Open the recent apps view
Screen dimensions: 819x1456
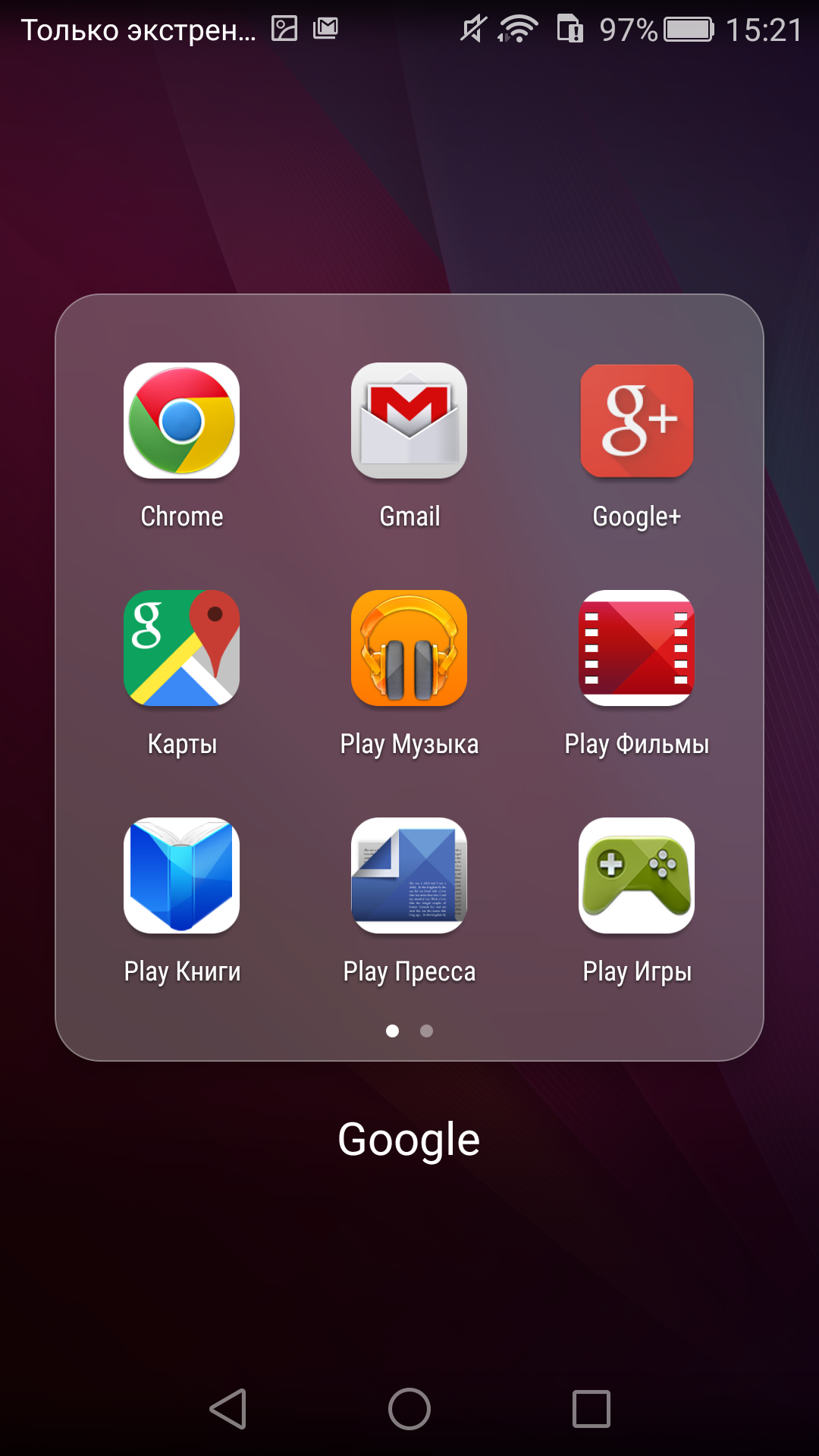(x=591, y=1409)
